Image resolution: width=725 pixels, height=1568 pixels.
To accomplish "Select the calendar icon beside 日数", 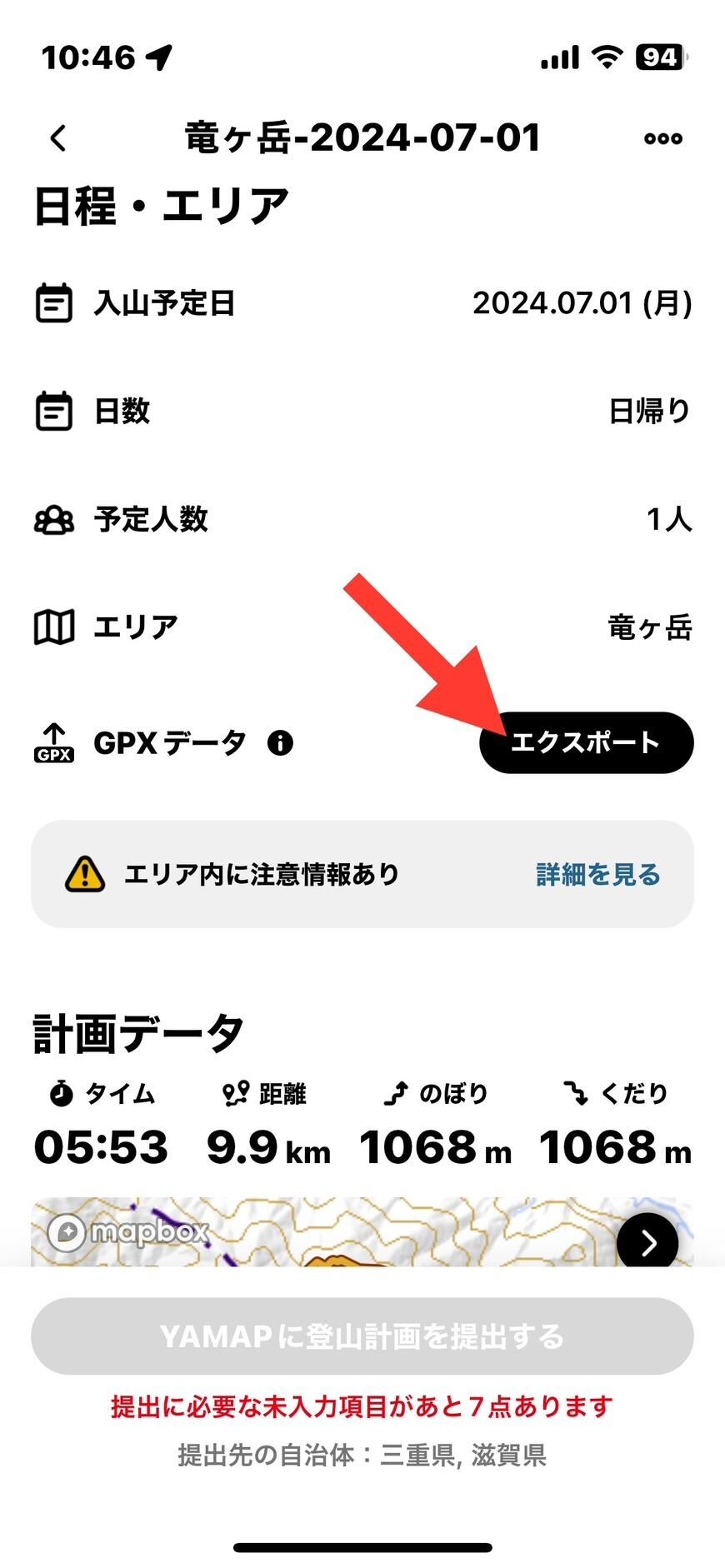I will [53, 410].
